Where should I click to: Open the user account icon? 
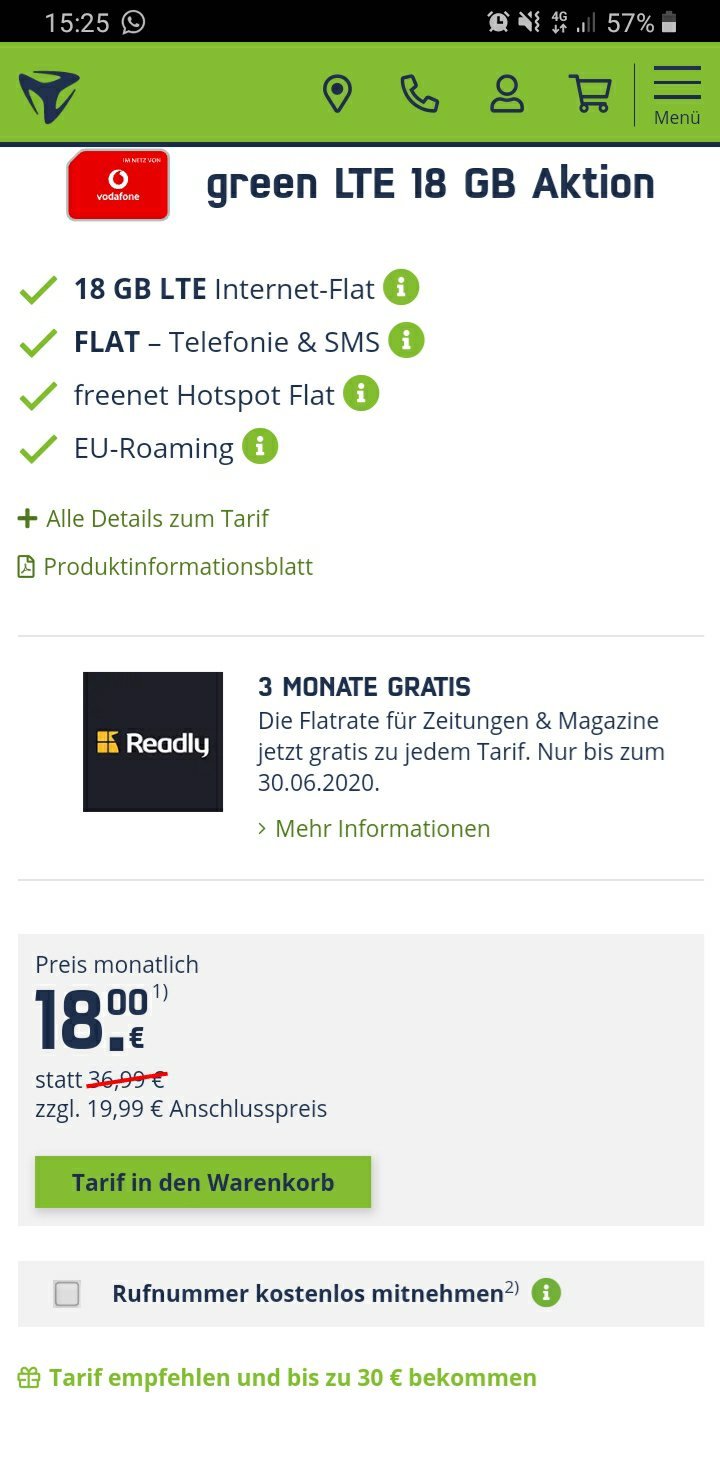pyautogui.click(x=507, y=95)
